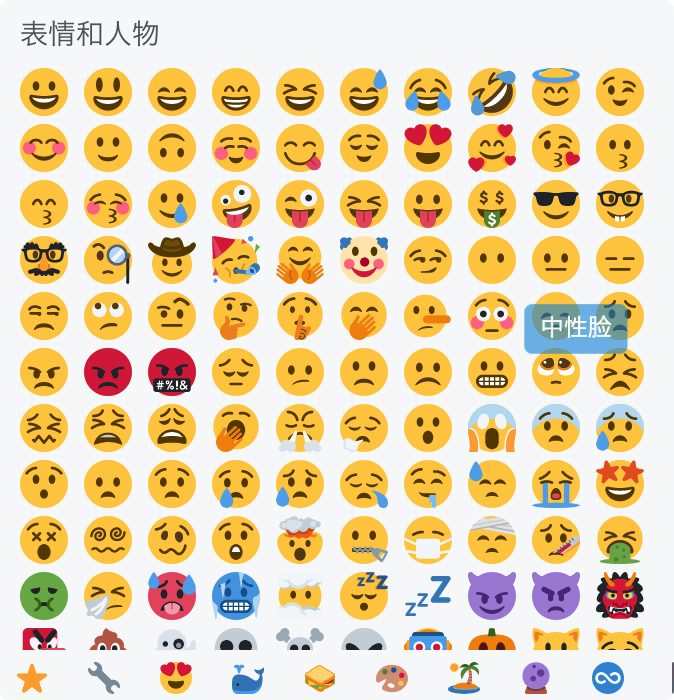Select the heart-eyes smileys category tab
The image size is (674, 700).
coord(176,679)
